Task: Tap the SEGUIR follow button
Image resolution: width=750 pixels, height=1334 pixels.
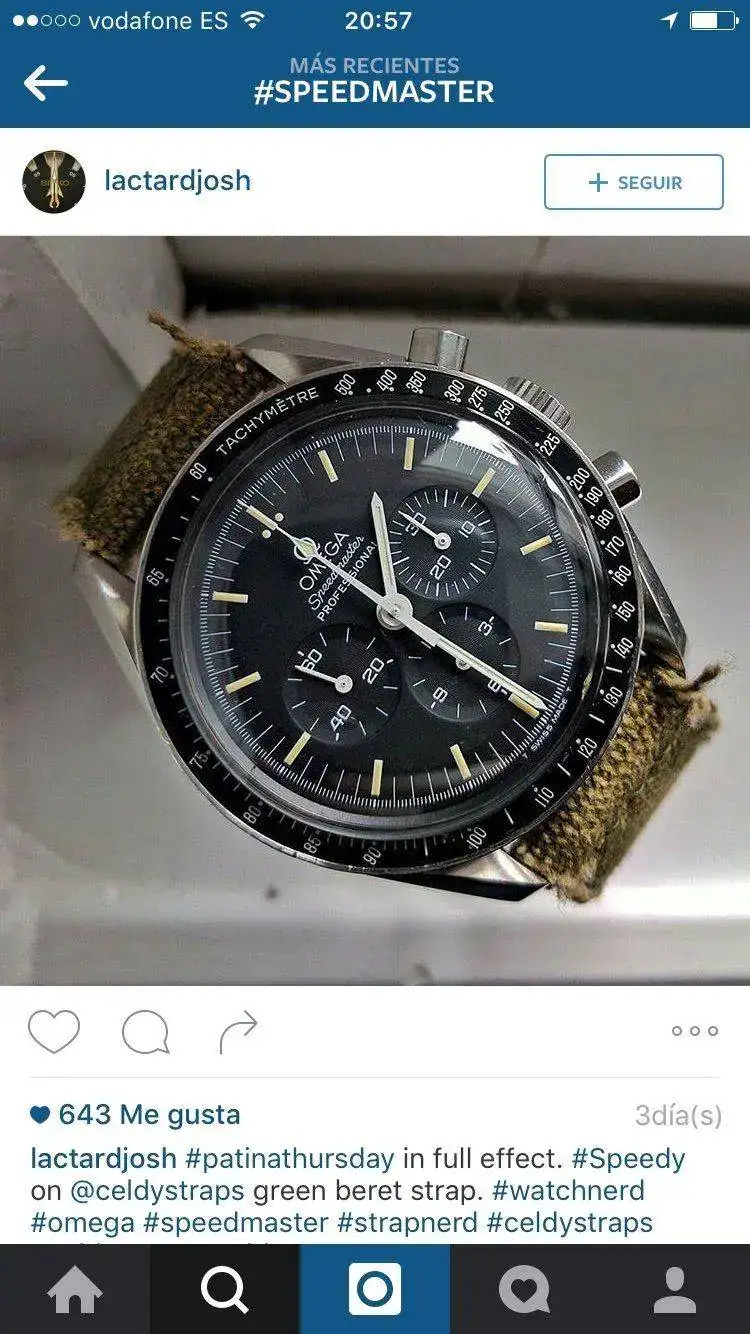Action: pyautogui.click(x=633, y=182)
